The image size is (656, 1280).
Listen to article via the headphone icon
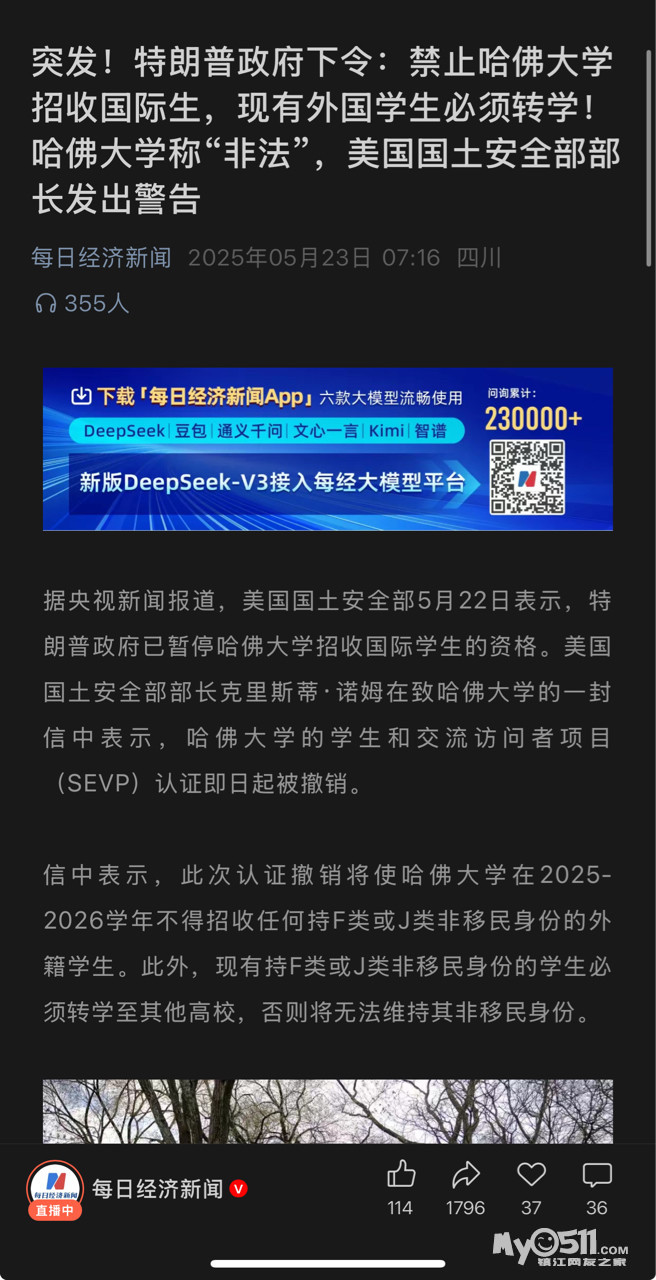tap(45, 303)
